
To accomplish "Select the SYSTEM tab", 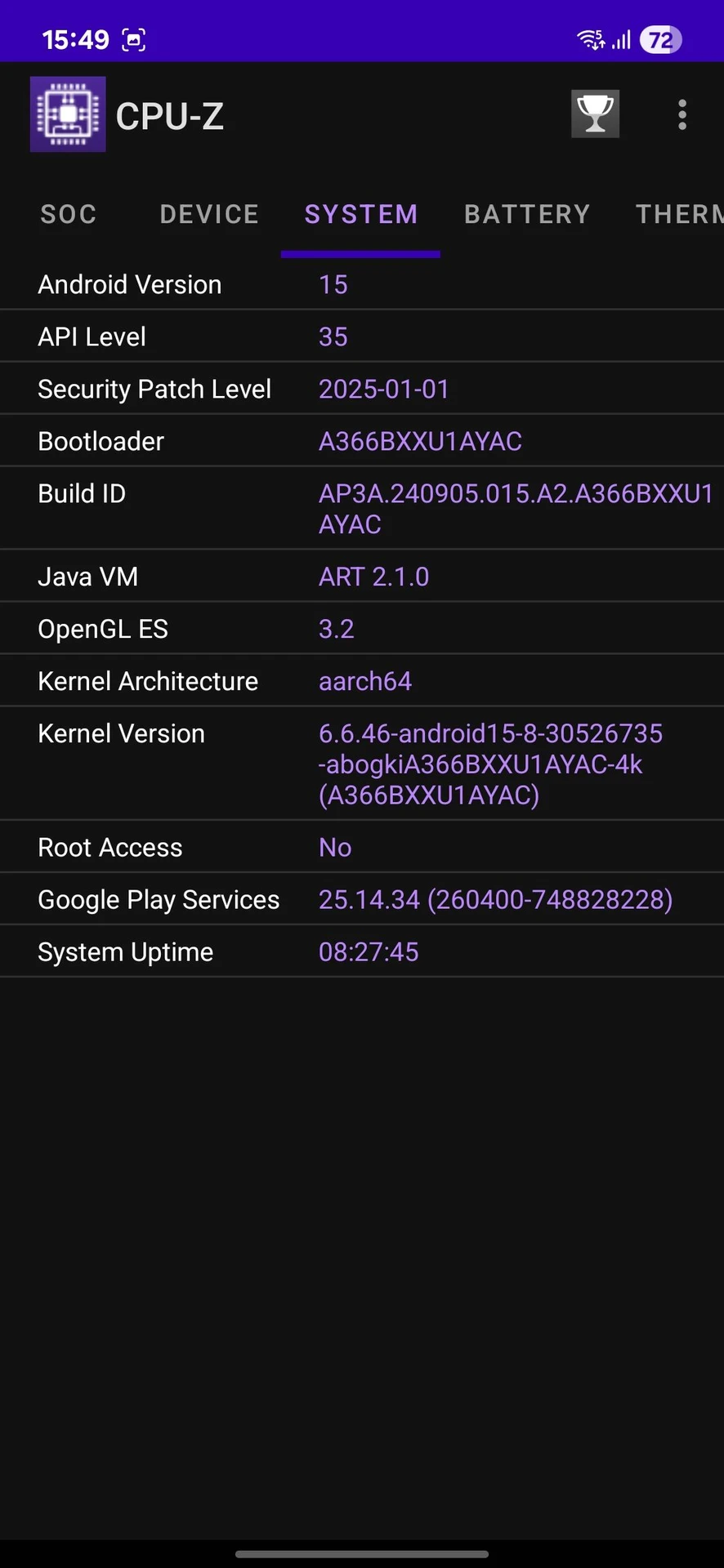I will tap(360, 214).
